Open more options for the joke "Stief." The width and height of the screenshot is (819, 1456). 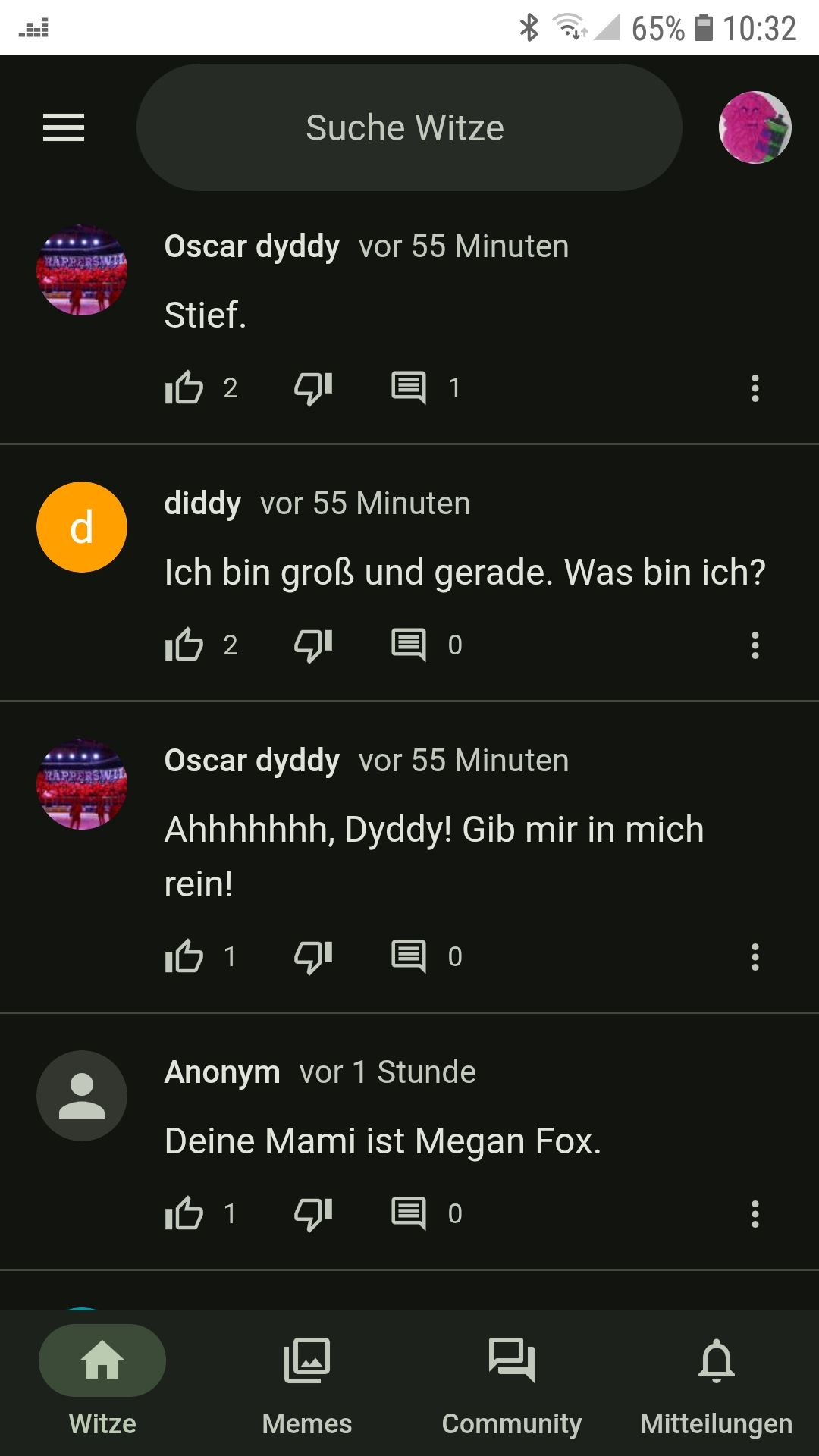click(755, 388)
